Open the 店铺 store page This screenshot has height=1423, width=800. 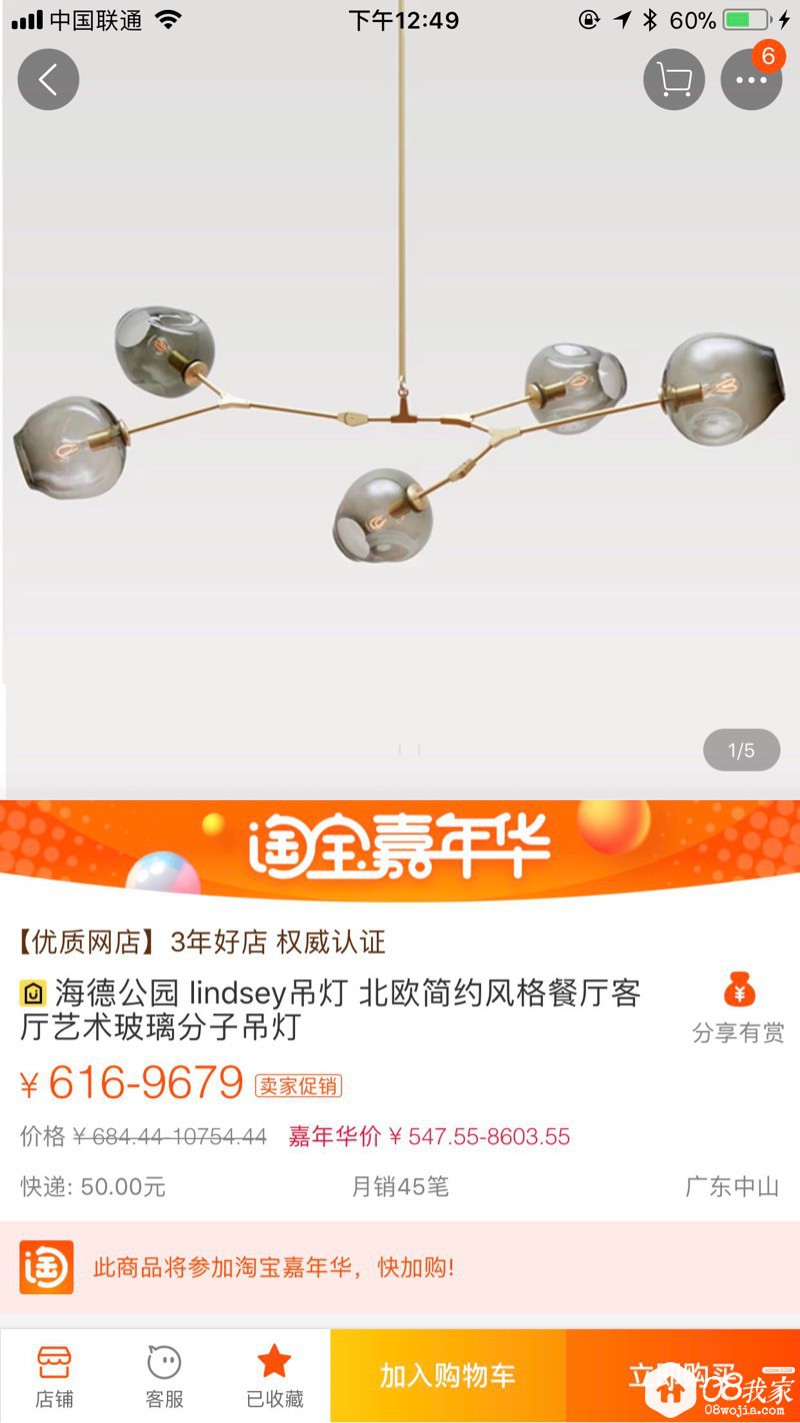pos(54,1376)
